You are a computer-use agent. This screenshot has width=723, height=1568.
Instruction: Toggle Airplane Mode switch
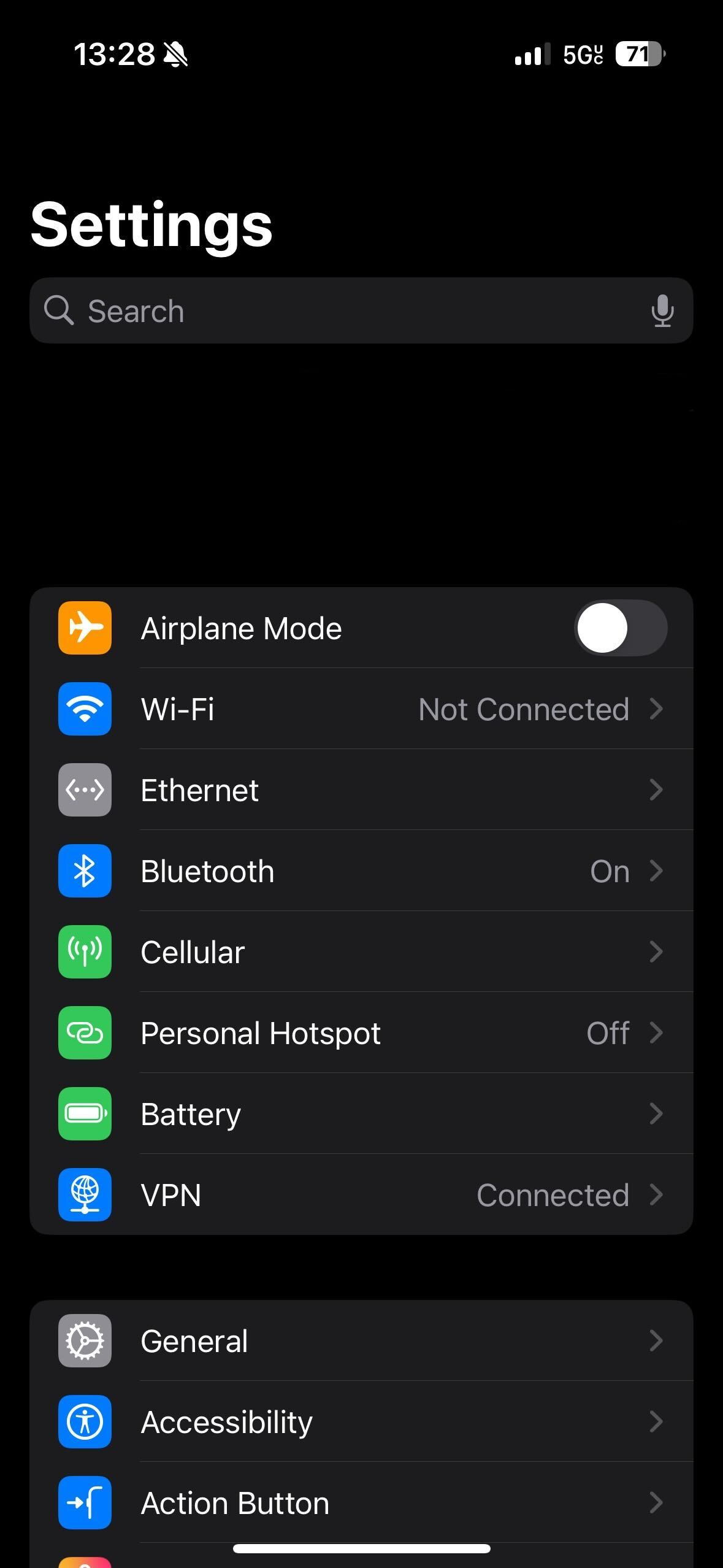click(x=621, y=628)
